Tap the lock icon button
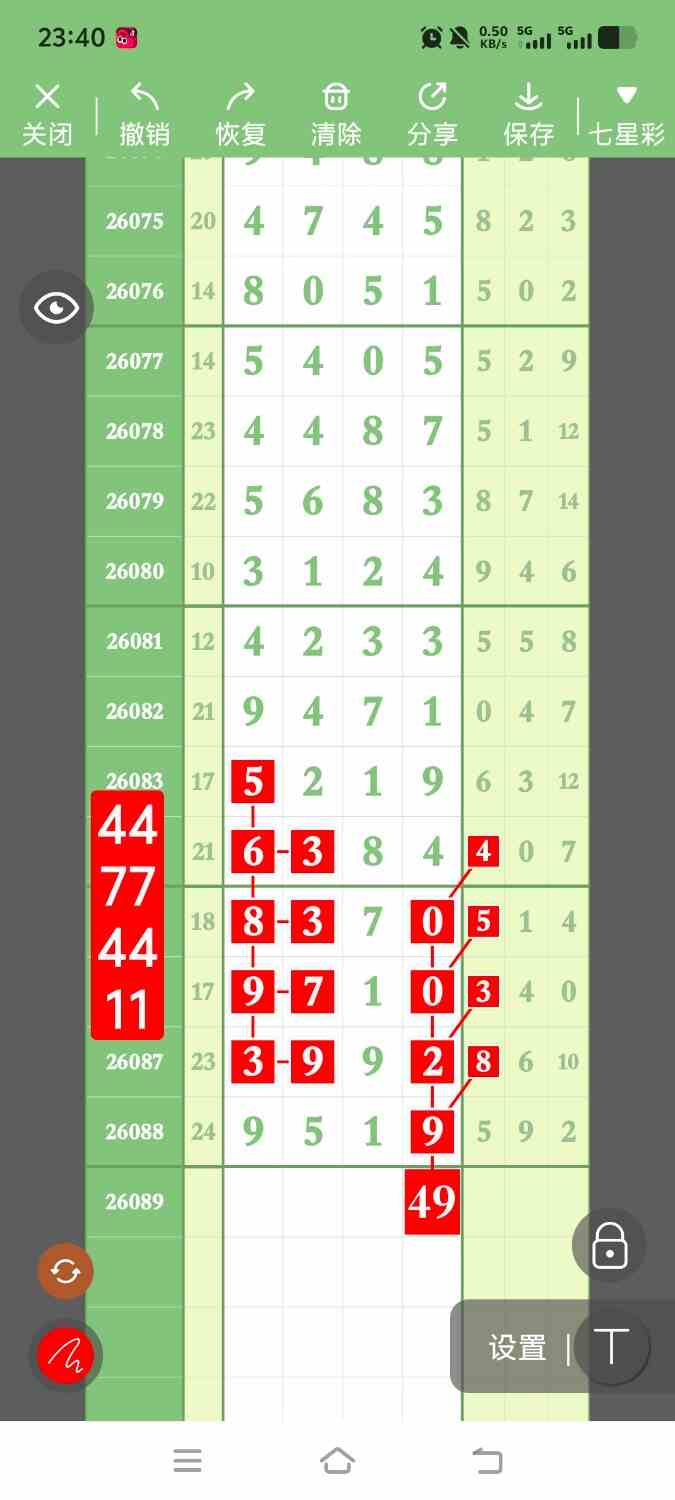675x1500 pixels. pyautogui.click(x=609, y=1246)
